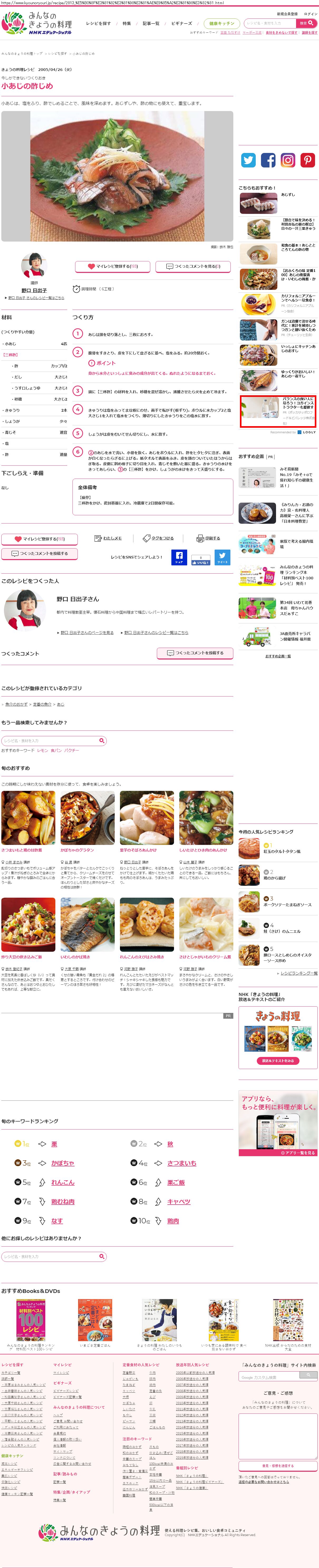Open レシピランキング一覧 link

299,973
